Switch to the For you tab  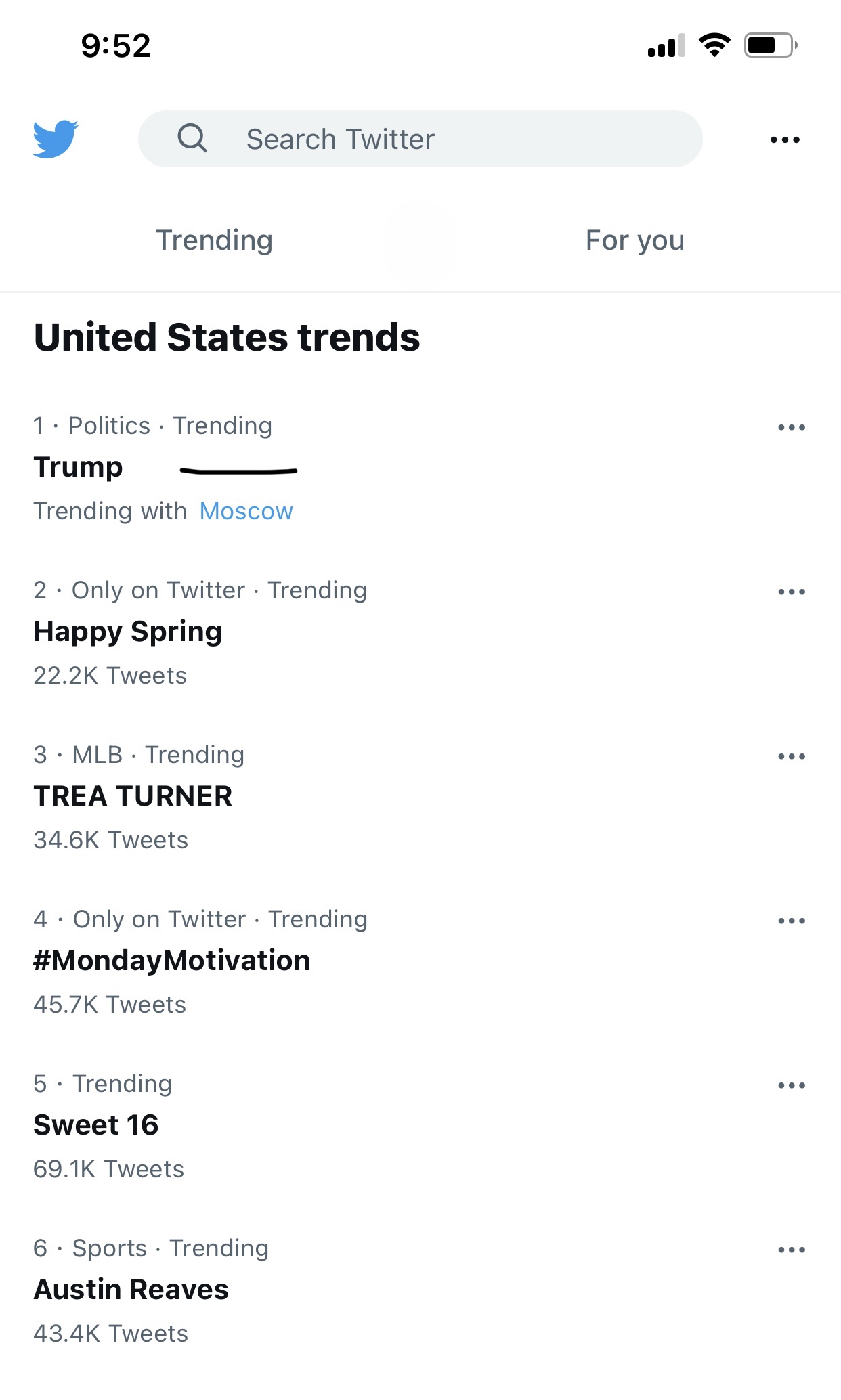635,240
